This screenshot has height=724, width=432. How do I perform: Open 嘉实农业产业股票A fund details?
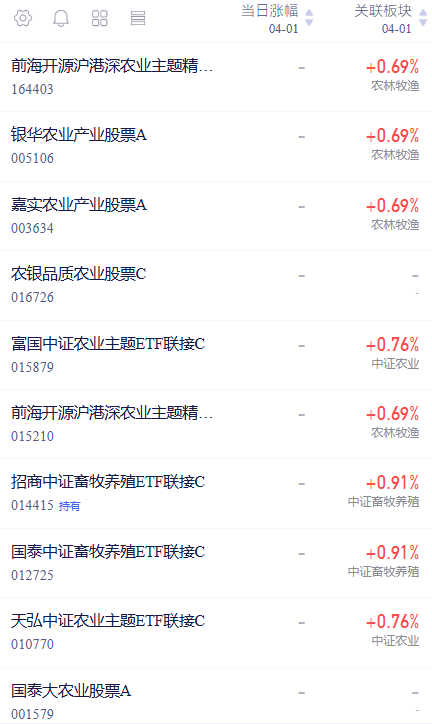216,216
